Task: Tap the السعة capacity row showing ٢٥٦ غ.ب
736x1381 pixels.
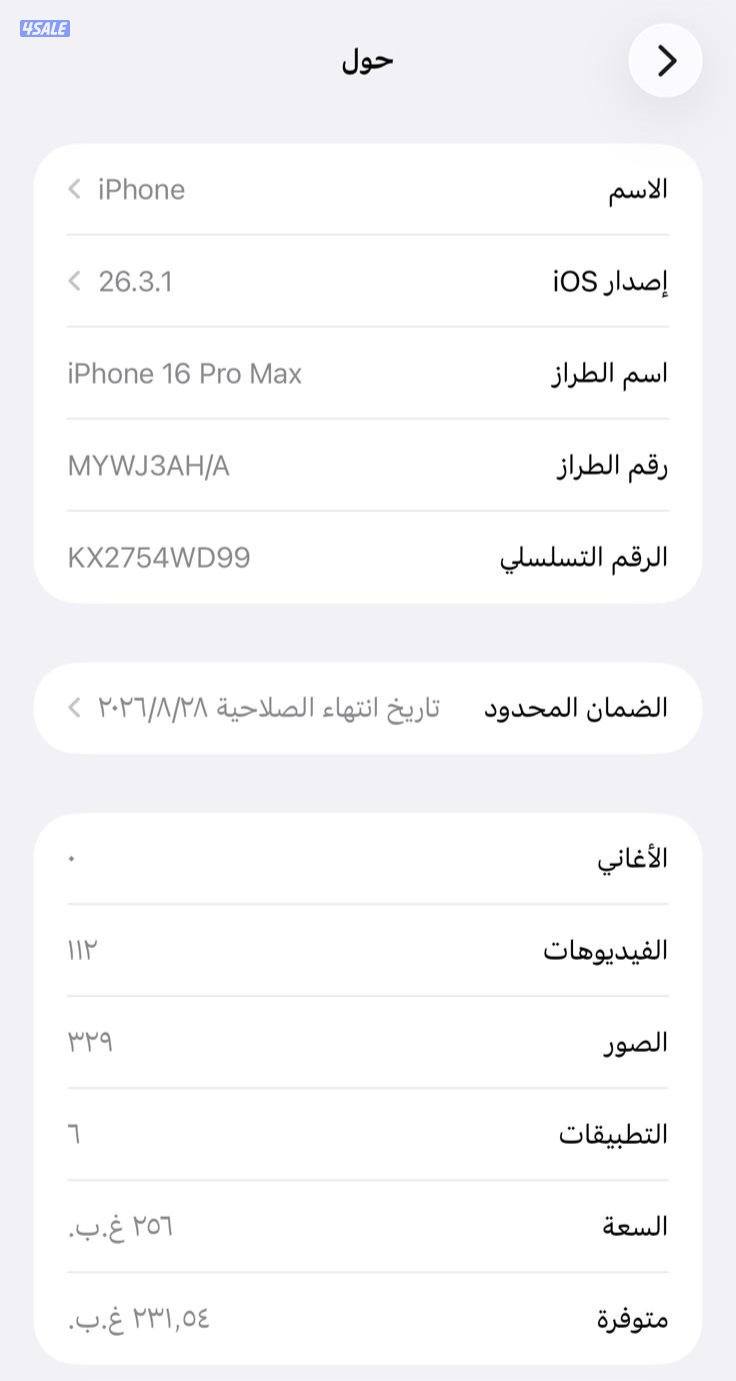Action: click(368, 1226)
